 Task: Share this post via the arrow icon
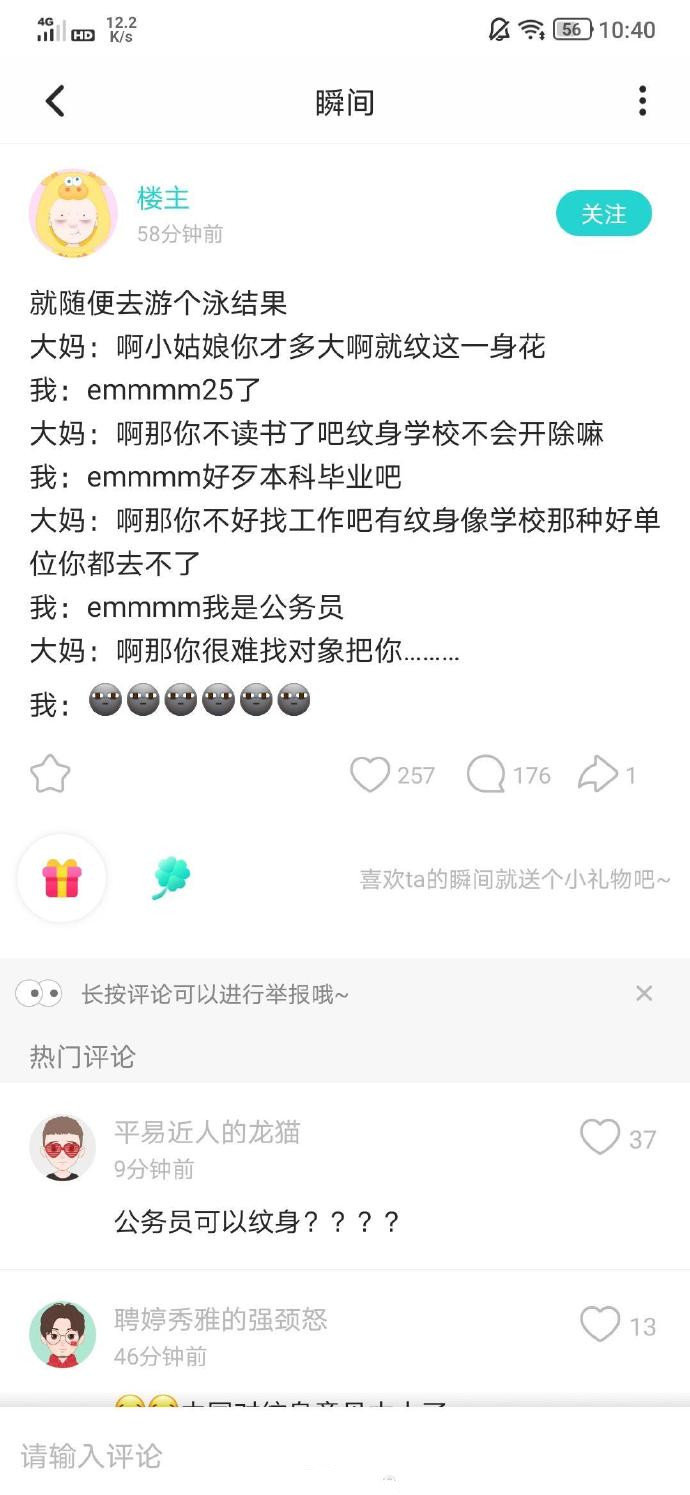[x=598, y=775]
